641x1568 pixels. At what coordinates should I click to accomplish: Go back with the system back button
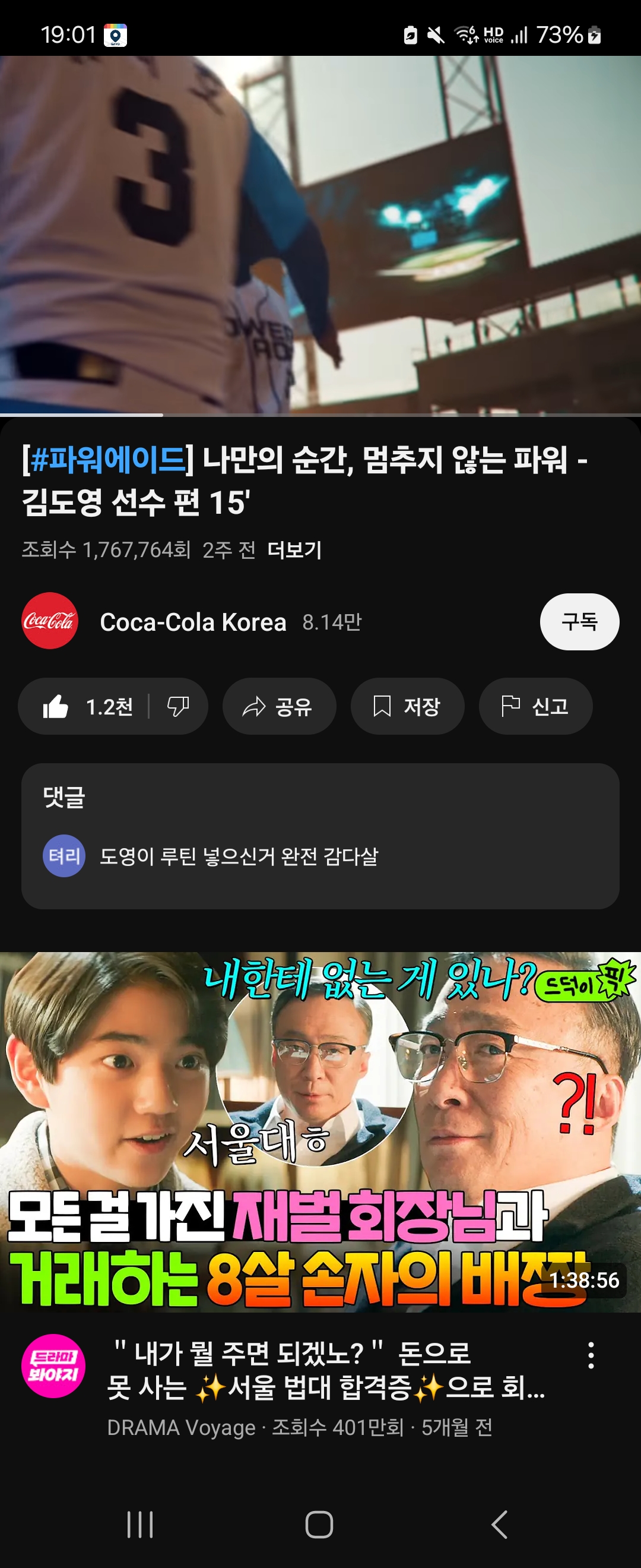pos(499,1524)
